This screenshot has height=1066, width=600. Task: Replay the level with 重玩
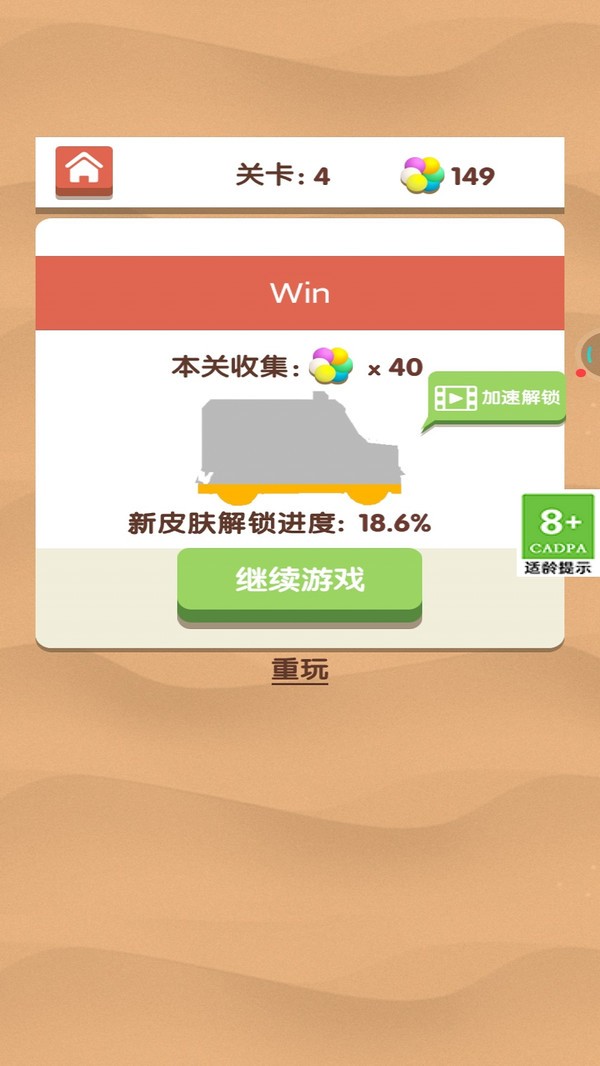(x=299, y=670)
